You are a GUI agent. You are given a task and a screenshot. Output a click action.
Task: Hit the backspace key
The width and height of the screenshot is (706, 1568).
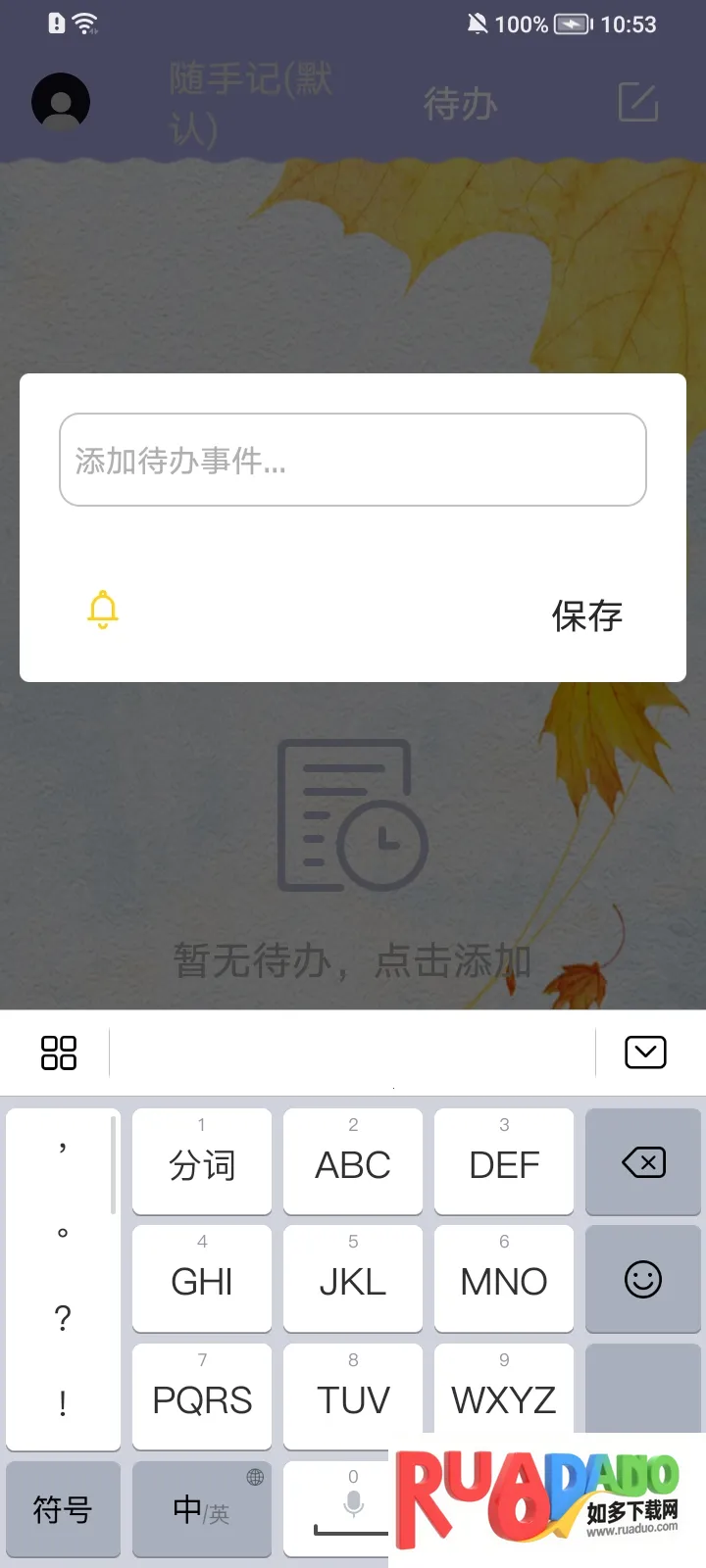coord(643,1162)
